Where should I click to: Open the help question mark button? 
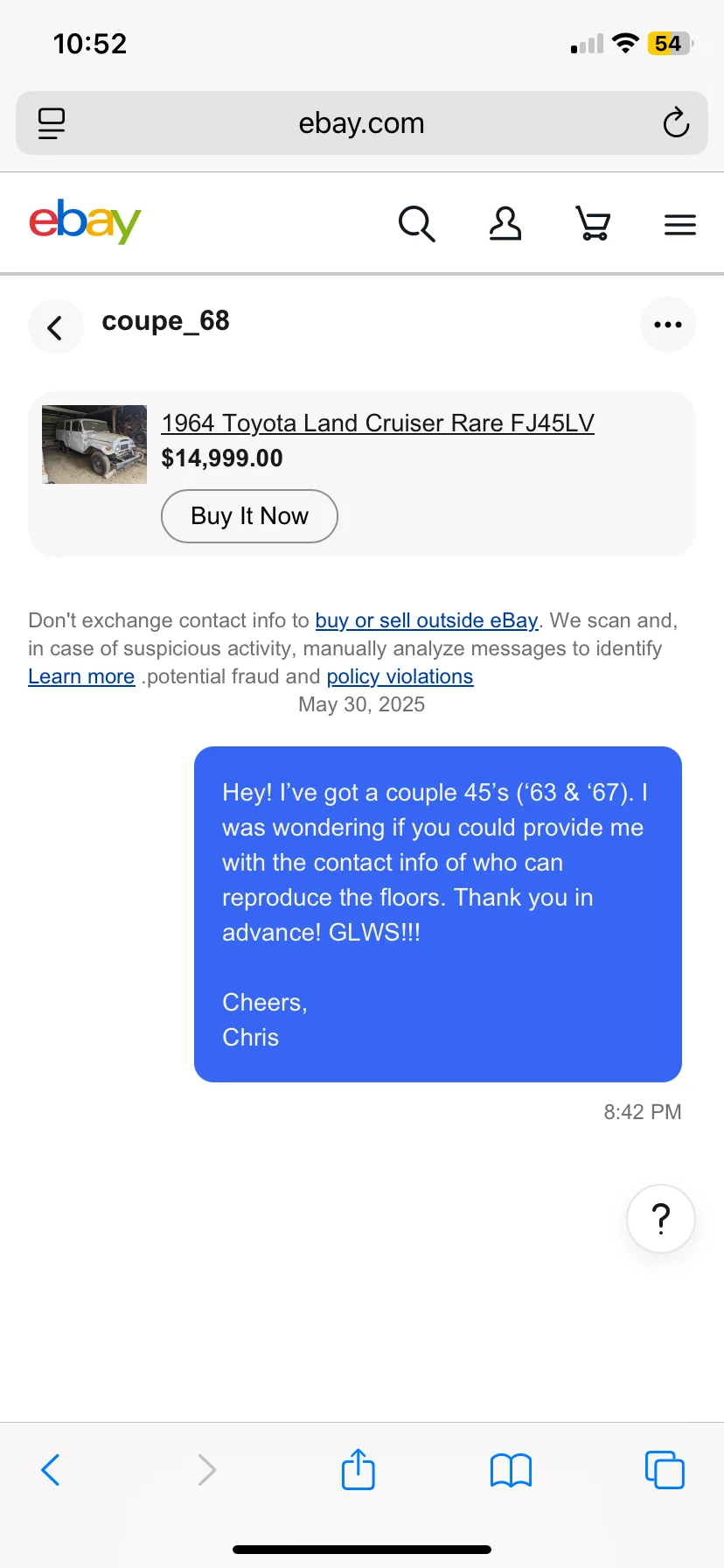click(x=661, y=1219)
